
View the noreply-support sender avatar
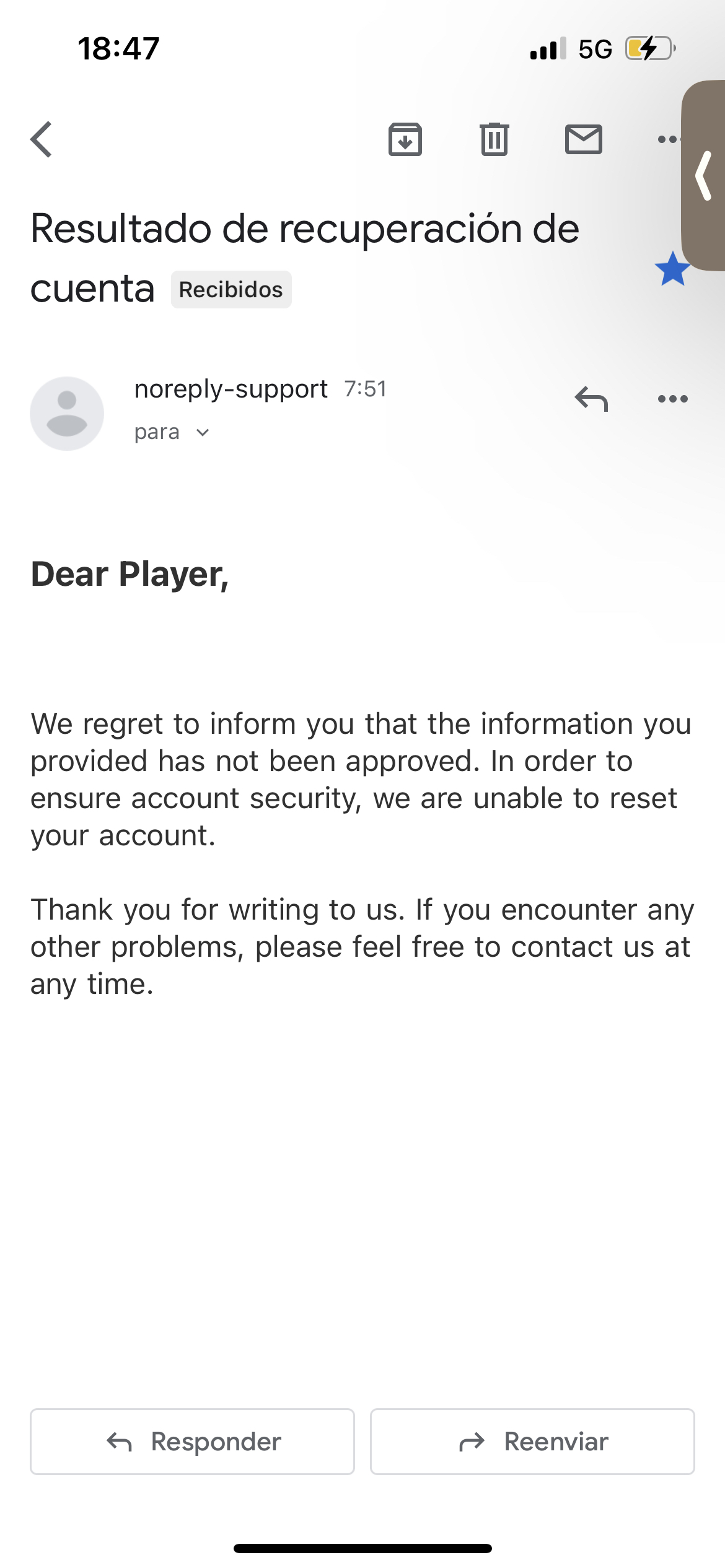(67, 414)
